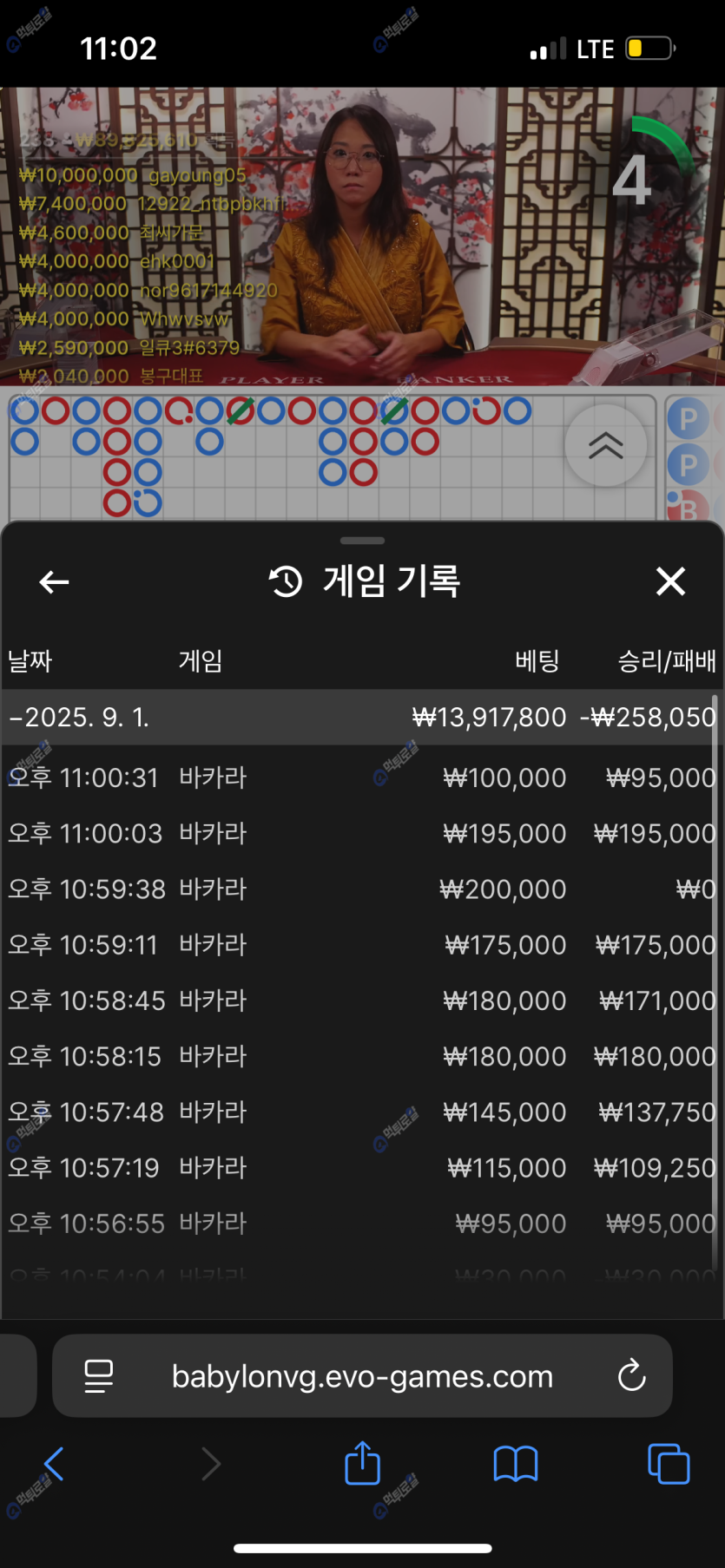Viewport: 725px width, 1568px height.
Task: View the 오후 10:56:55 바카라 record
Action: pyautogui.click(x=361, y=1224)
